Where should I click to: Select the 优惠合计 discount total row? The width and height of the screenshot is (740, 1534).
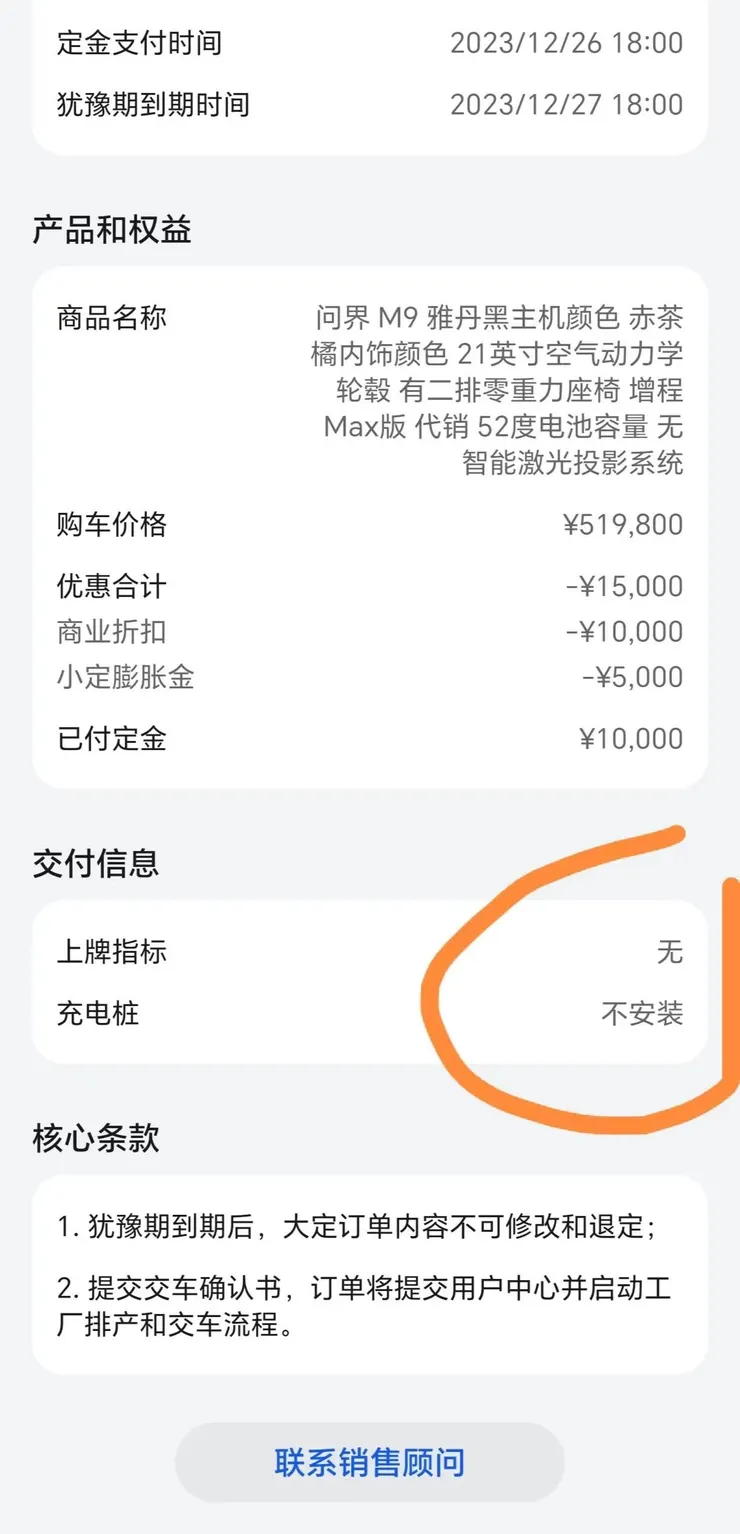(370, 586)
